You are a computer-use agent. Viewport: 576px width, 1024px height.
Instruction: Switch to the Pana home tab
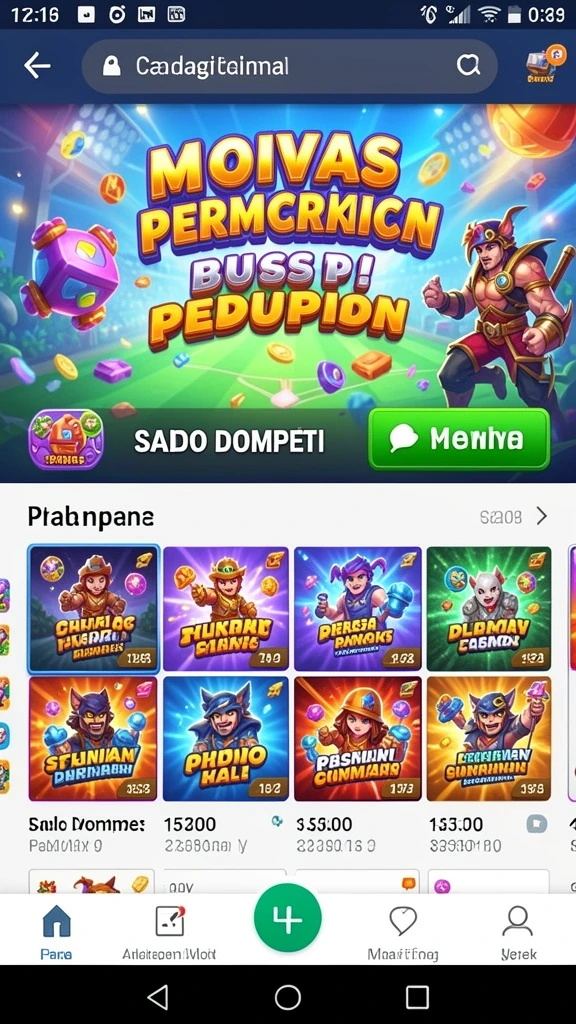(57, 933)
